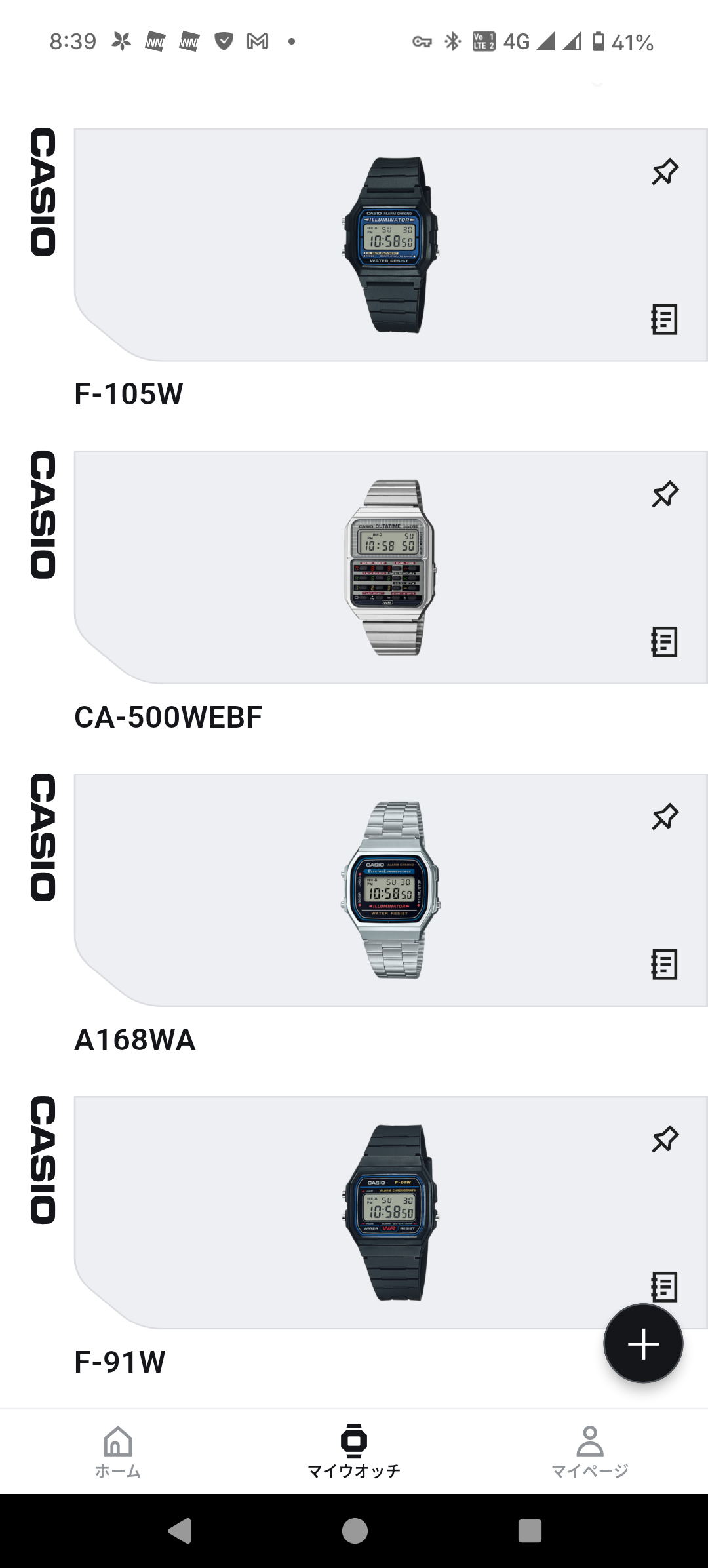Pin the CA-500WEBF watch

click(x=665, y=494)
